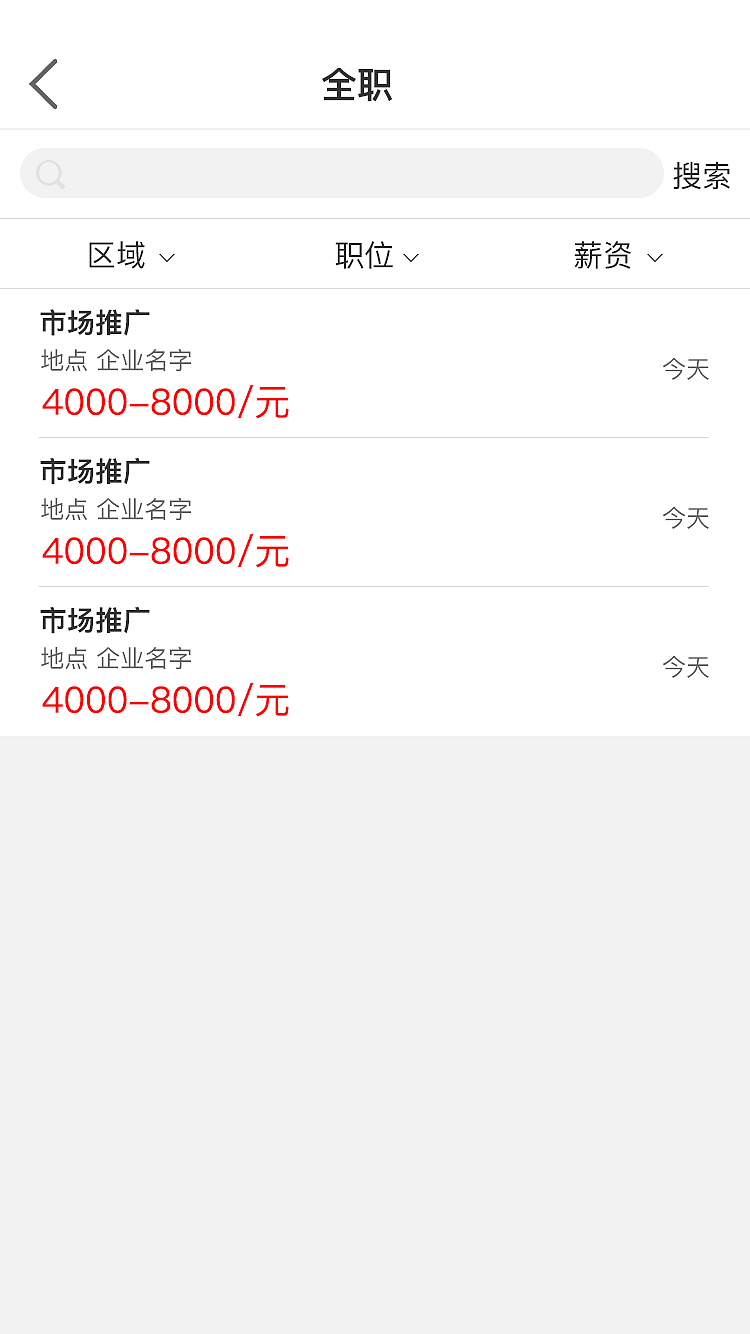Click the 4000-8000/元 salary of first job
This screenshot has width=750, height=1334.
[x=165, y=403]
